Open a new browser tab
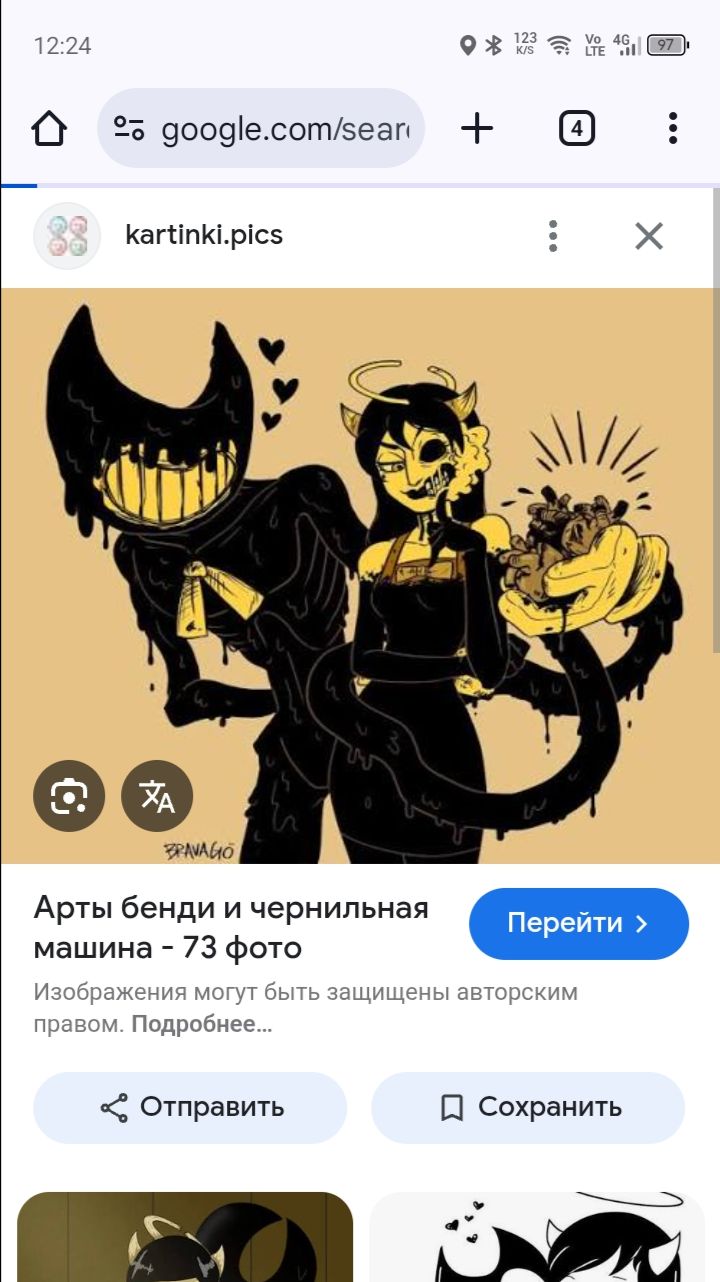Screen dimensions: 720x1282 [477, 128]
